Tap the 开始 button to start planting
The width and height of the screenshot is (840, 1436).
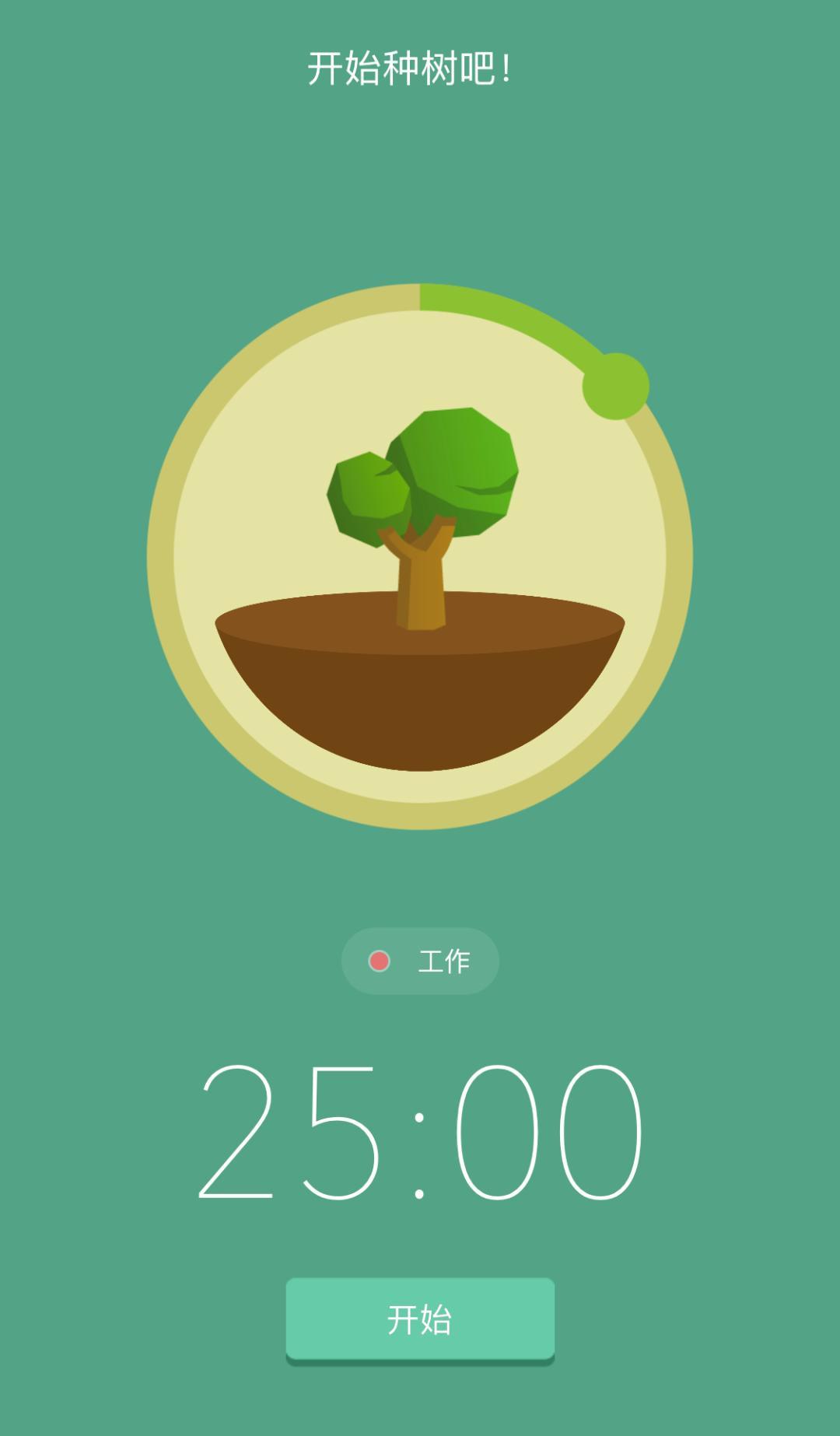pyautogui.click(x=420, y=1319)
